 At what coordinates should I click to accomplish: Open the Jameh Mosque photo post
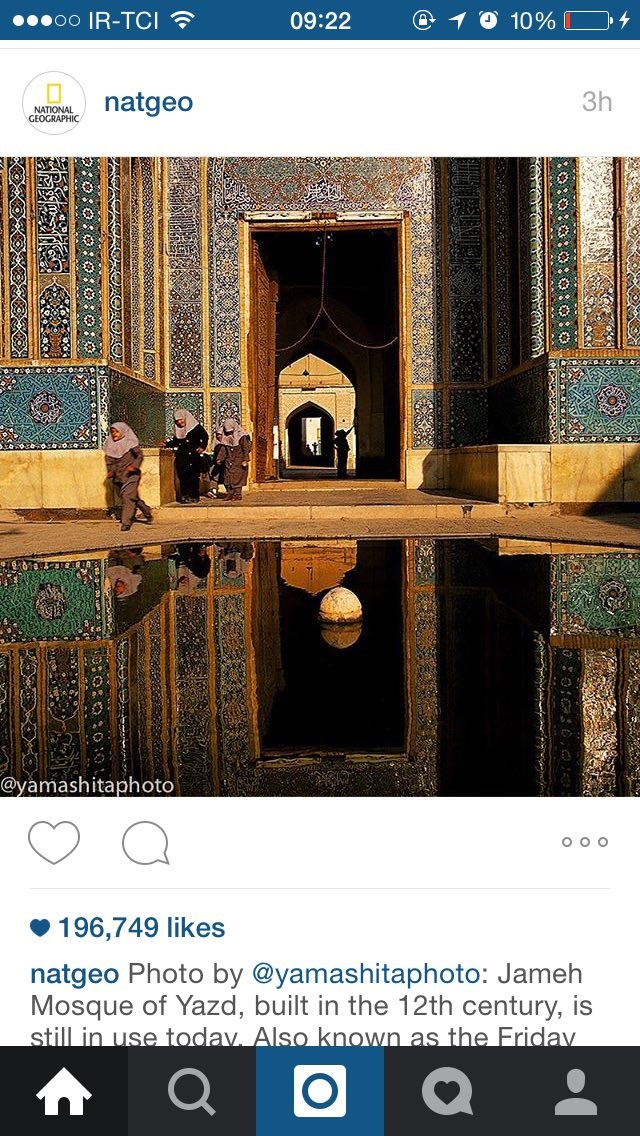point(320,476)
